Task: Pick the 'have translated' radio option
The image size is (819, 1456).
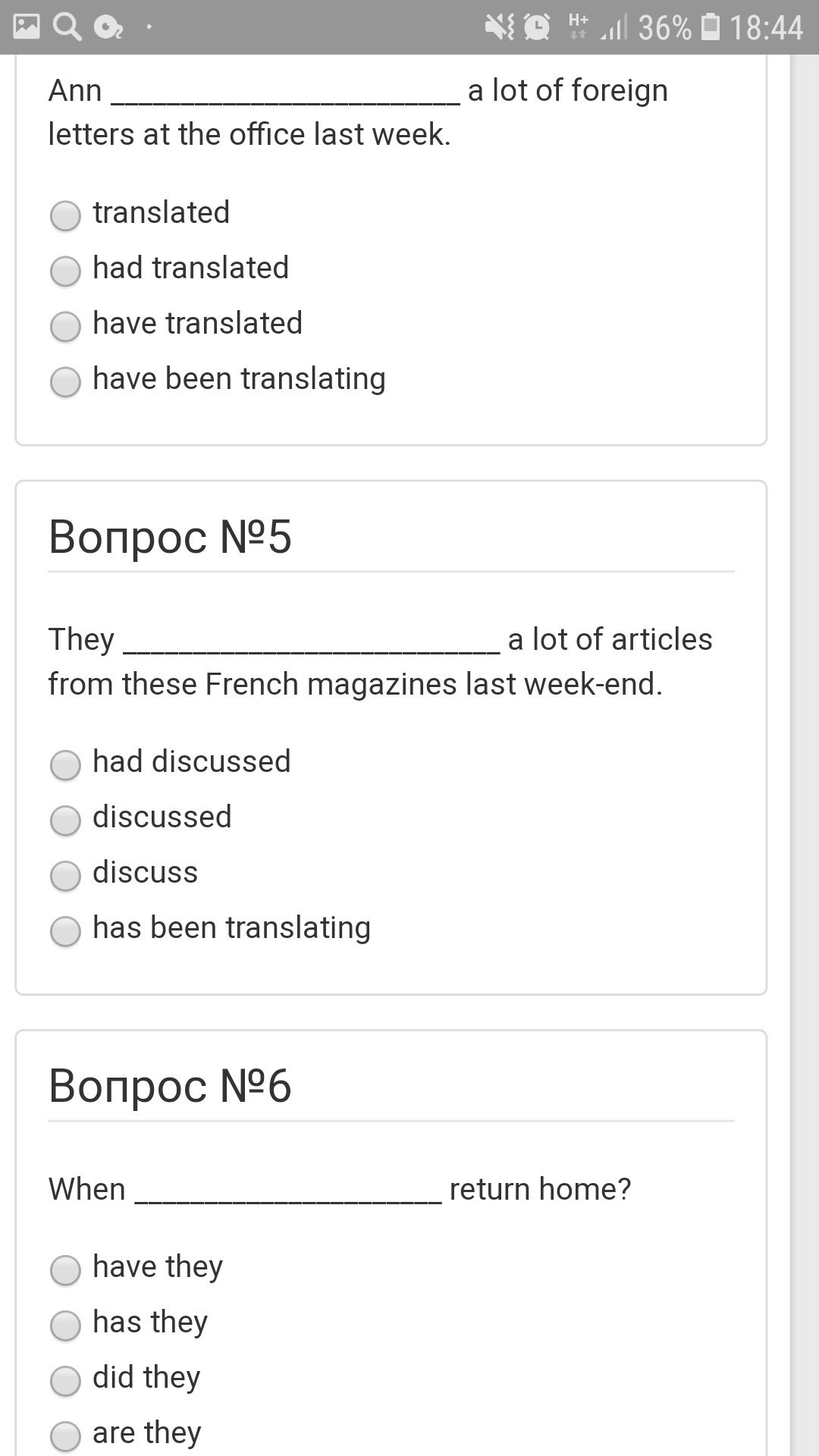Action: pyautogui.click(x=65, y=326)
